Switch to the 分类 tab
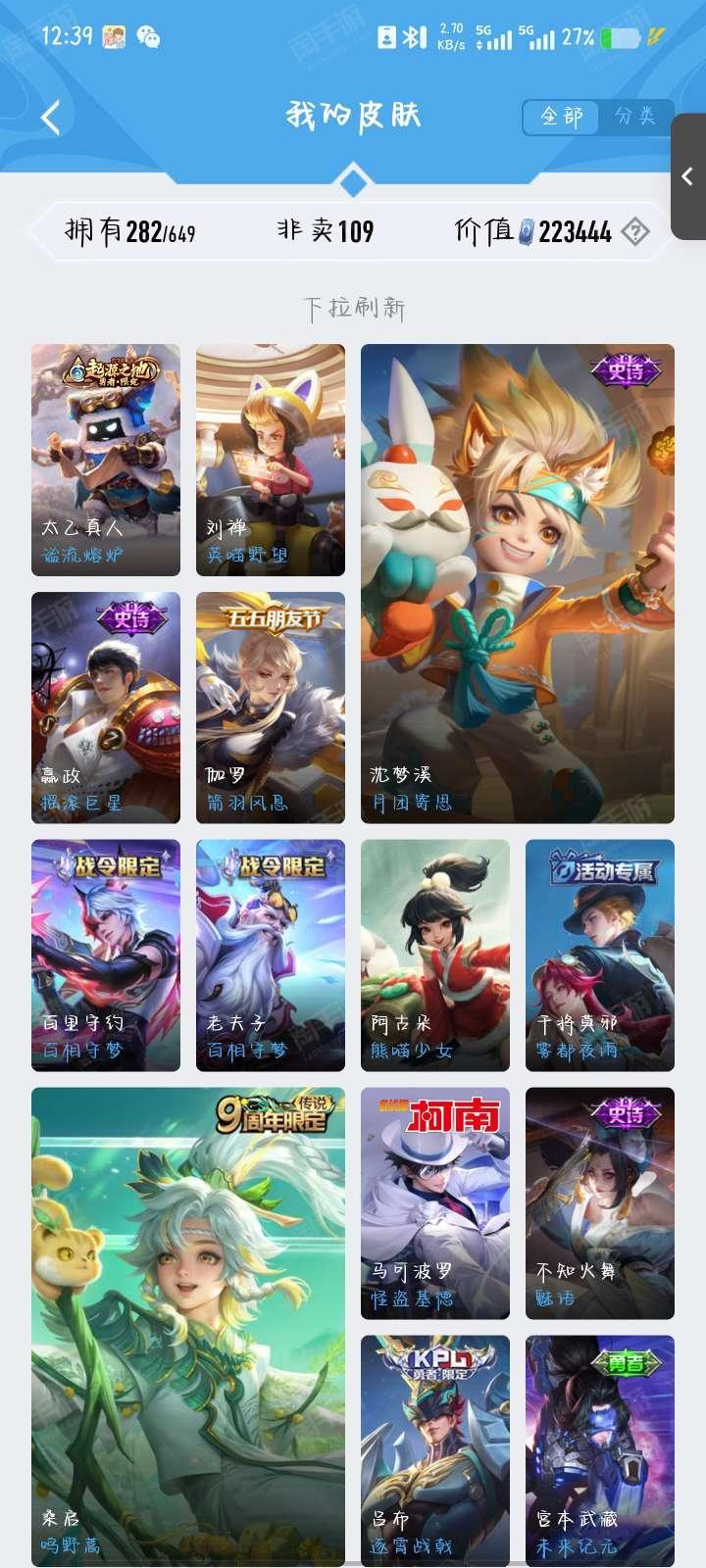The height and width of the screenshot is (1568, 706). [x=635, y=117]
